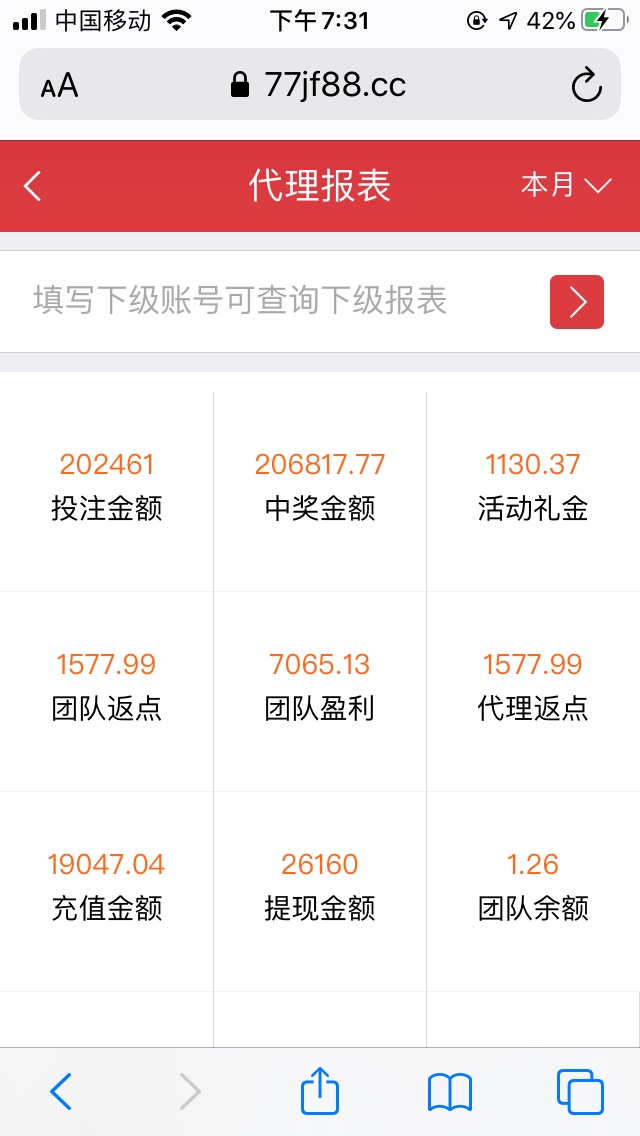Go back from the 代理报表 page
Viewport: 640px width, 1136px height.
[33, 186]
